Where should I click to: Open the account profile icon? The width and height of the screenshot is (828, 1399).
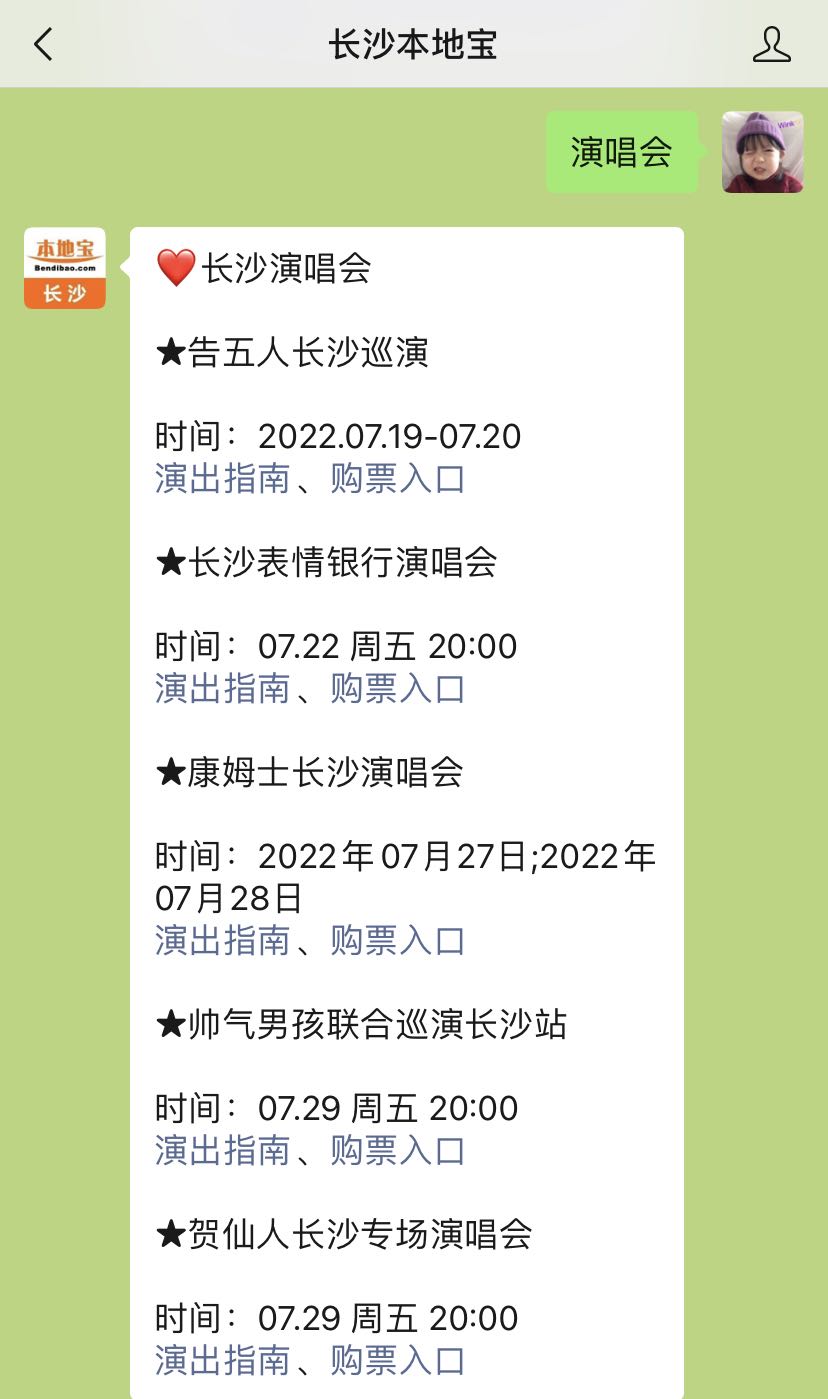coord(771,44)
